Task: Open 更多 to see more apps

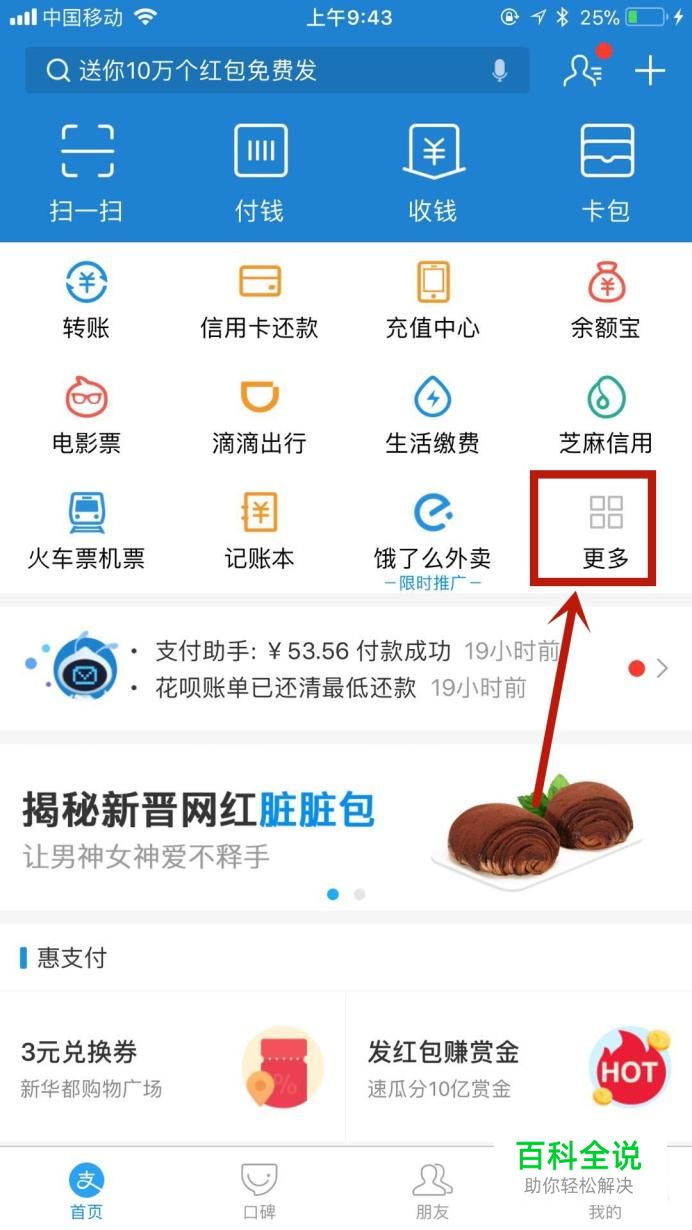Action: tap(606, 528)
